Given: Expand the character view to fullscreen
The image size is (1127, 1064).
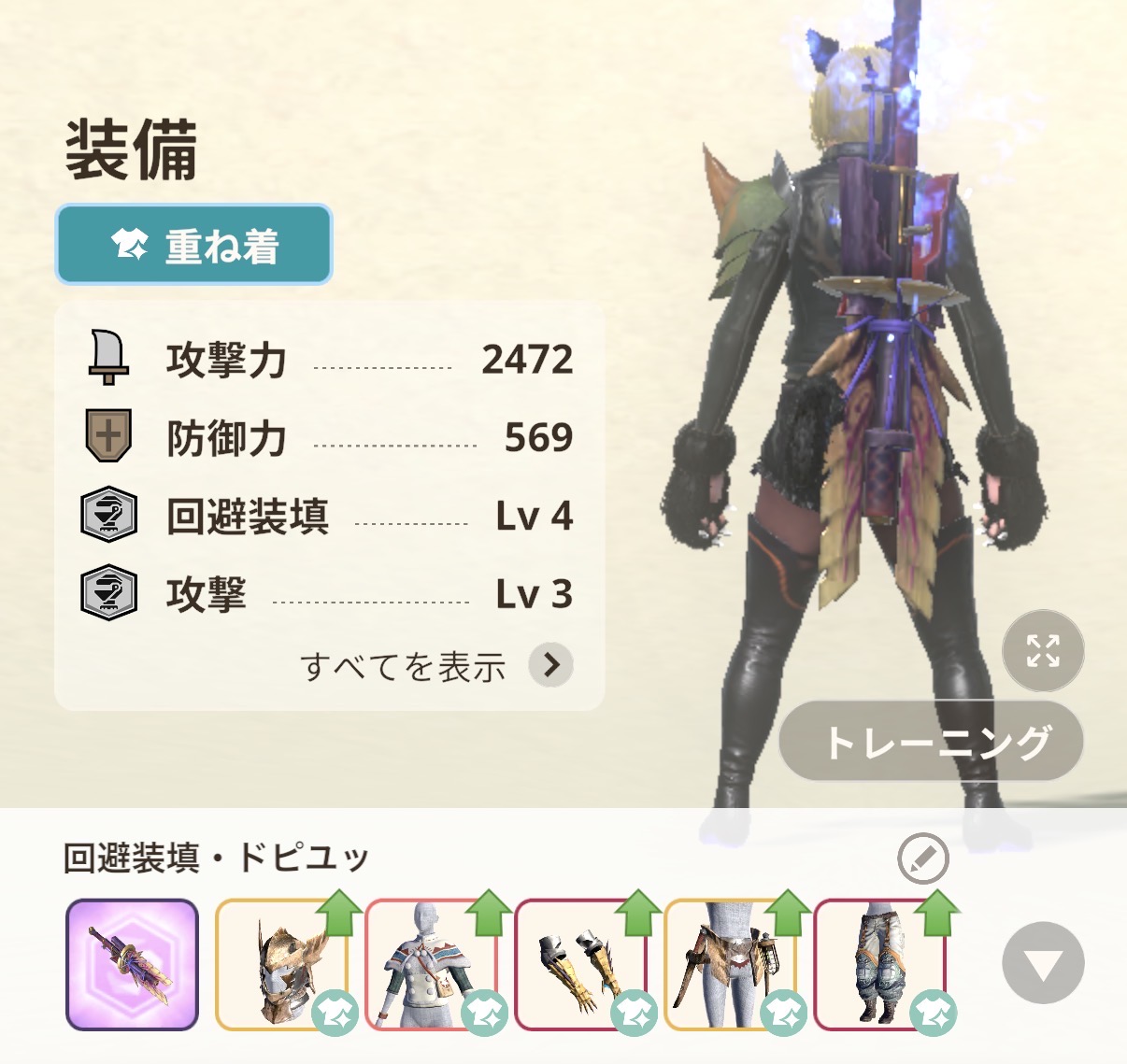Looking at the screenshot, I should tap(1043, 650).
